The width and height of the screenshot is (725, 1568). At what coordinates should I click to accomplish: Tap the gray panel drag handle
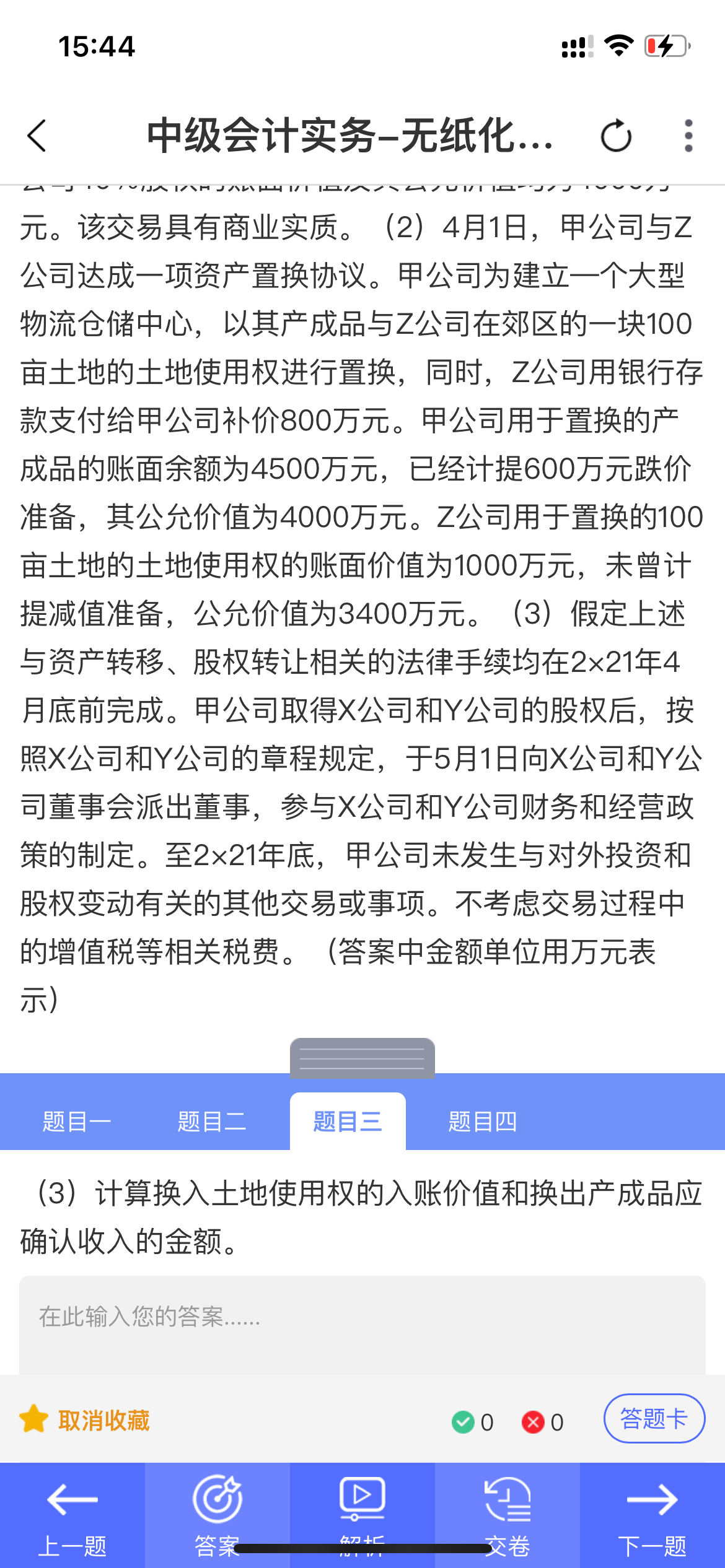[362, 1058]
